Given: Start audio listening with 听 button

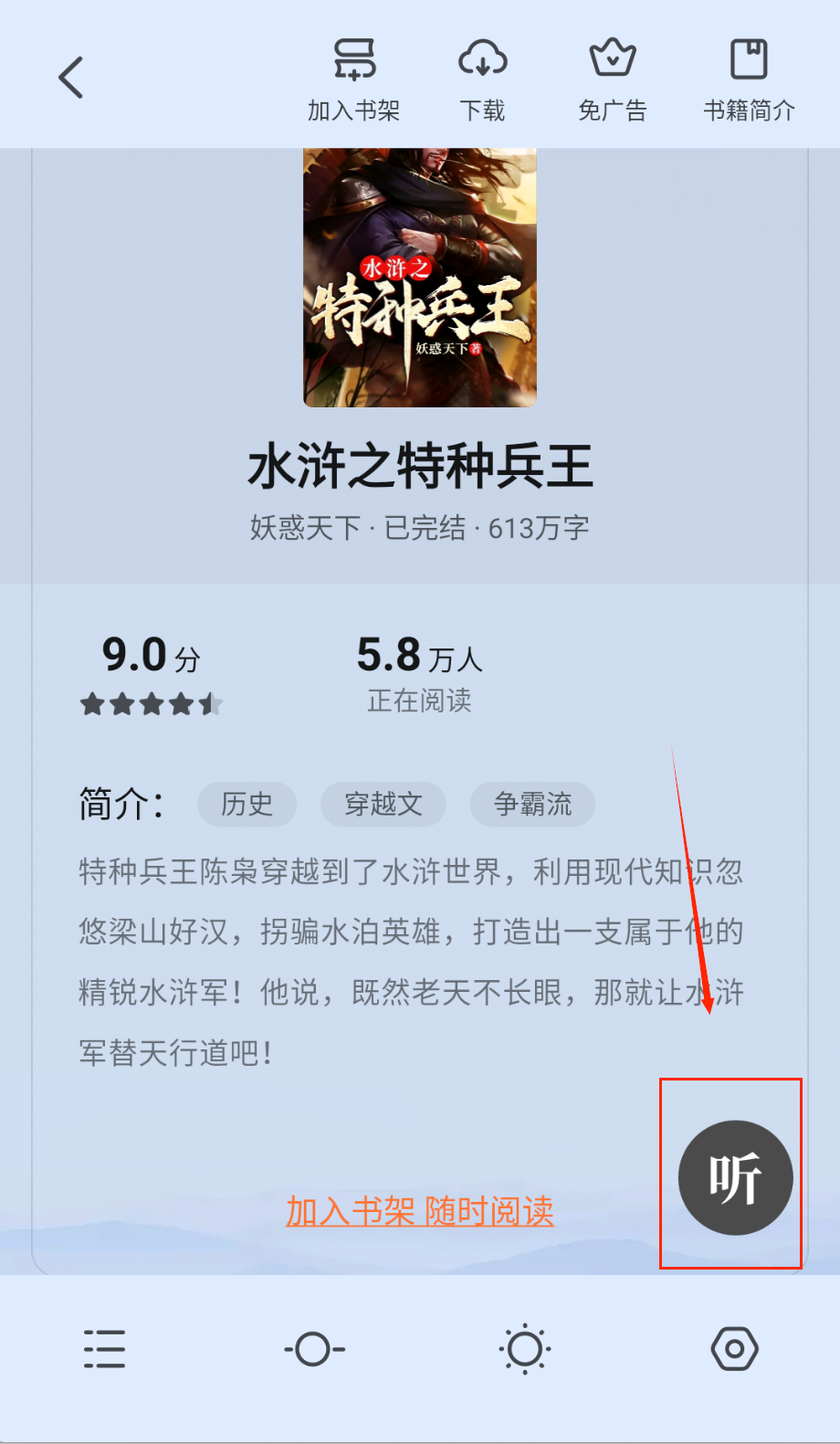Looking at the screenshot, I should (x=735, y=1177).
